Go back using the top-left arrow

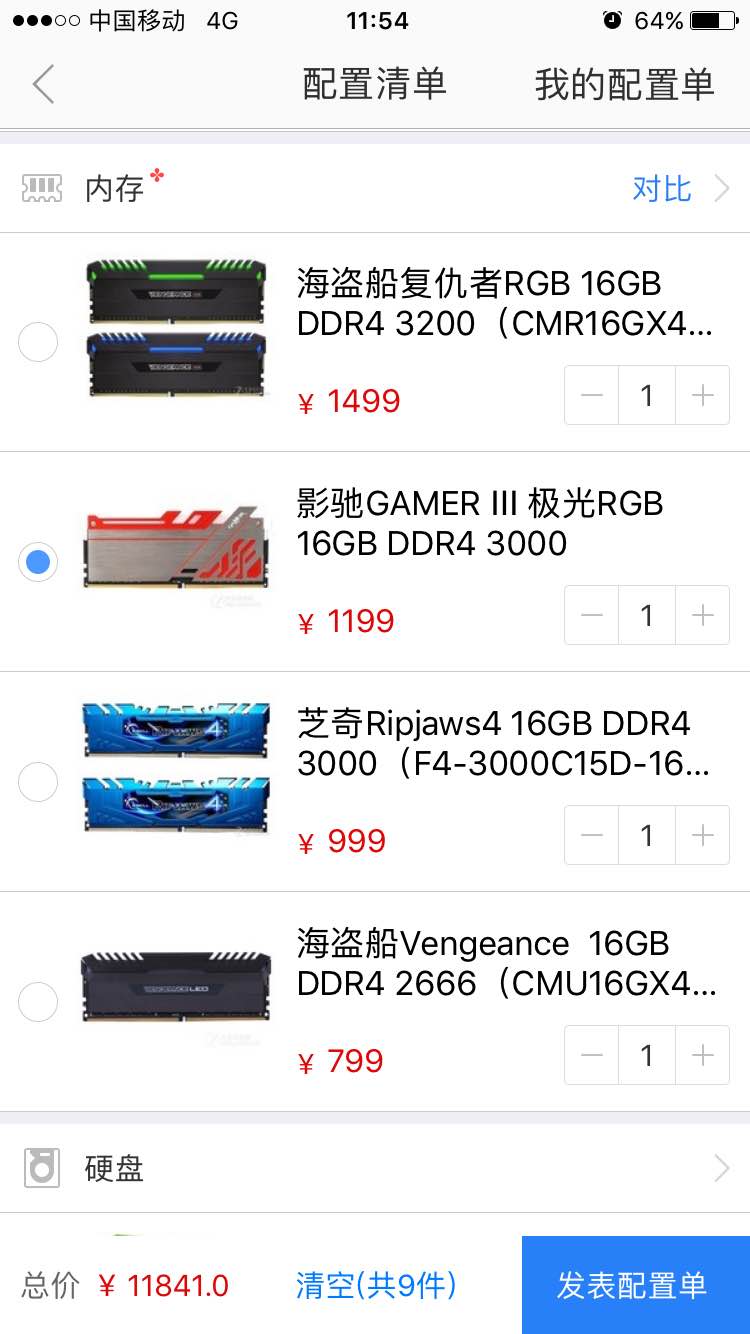43,85
